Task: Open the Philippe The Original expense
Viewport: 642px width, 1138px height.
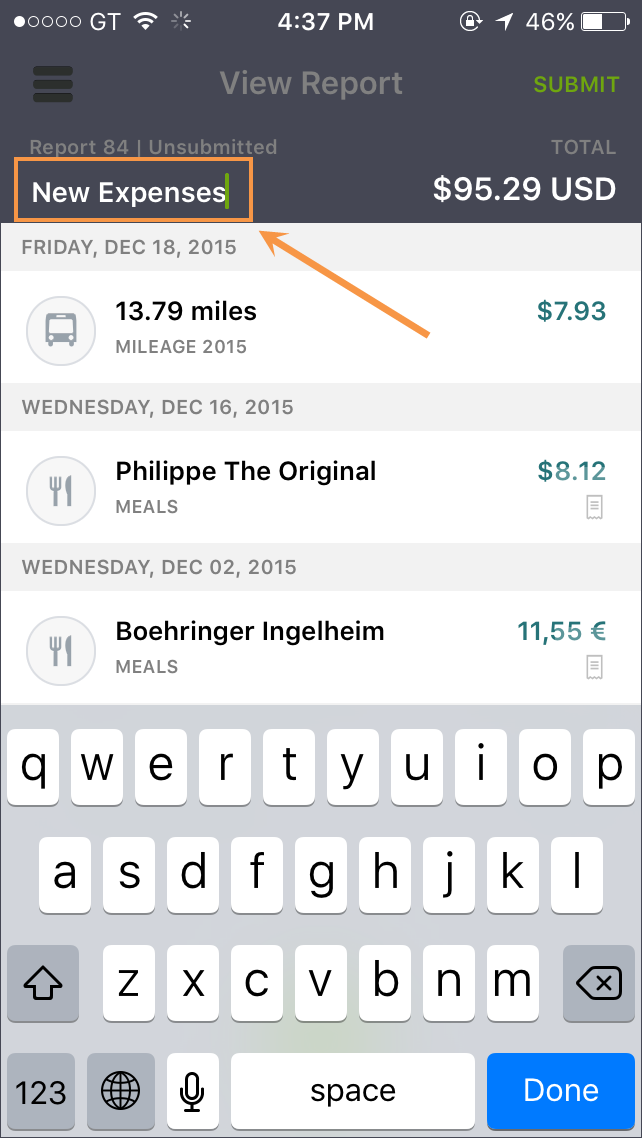Action: point(321,488)
